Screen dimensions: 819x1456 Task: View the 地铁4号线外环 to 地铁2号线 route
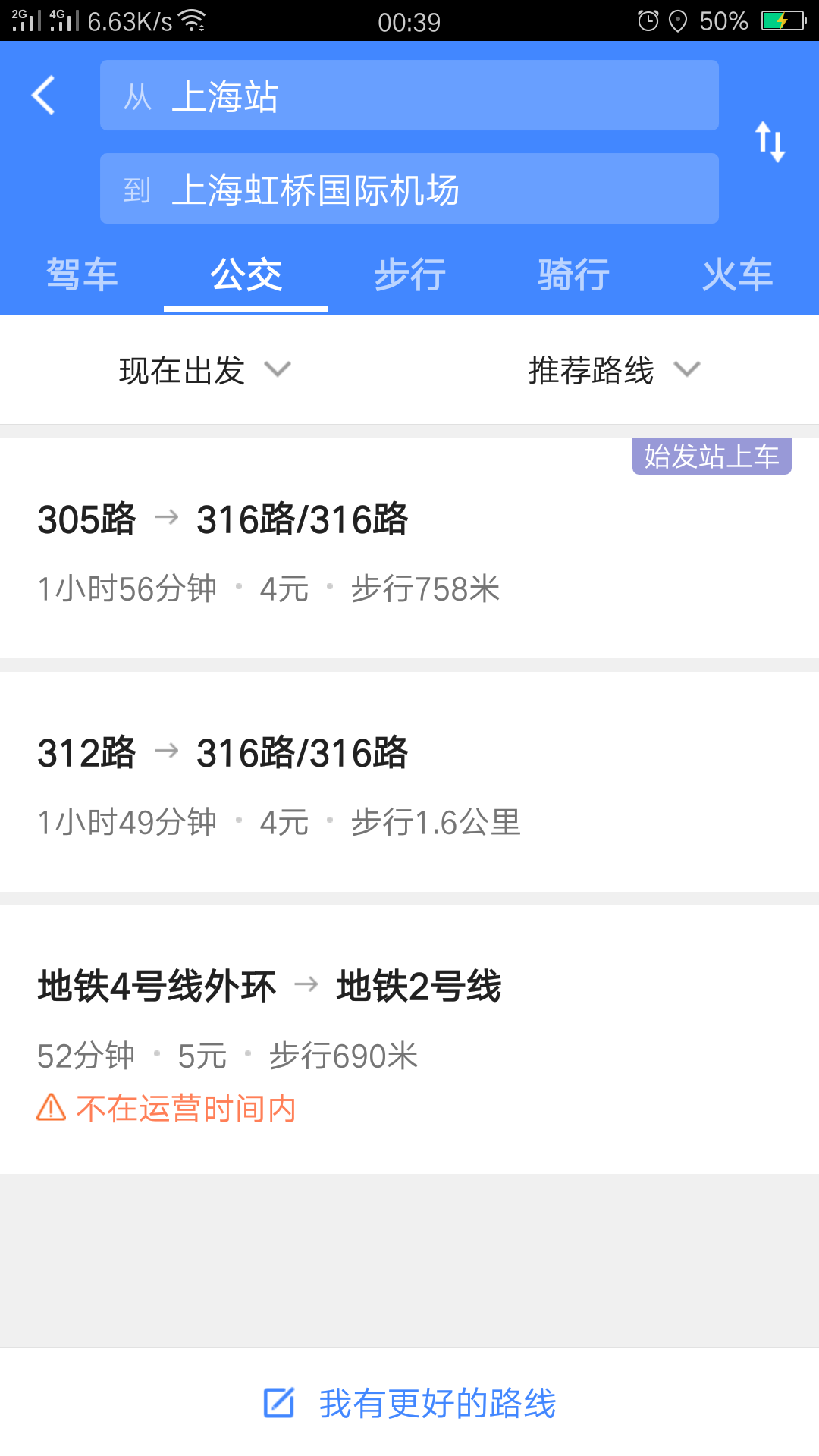pyautogui.click(x=409, y=1040)
